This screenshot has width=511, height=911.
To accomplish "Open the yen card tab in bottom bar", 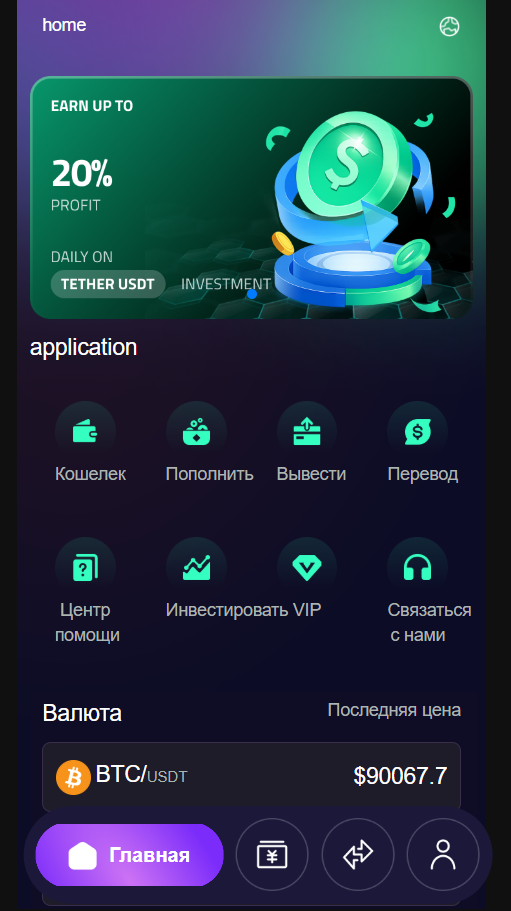I will 272,855.
